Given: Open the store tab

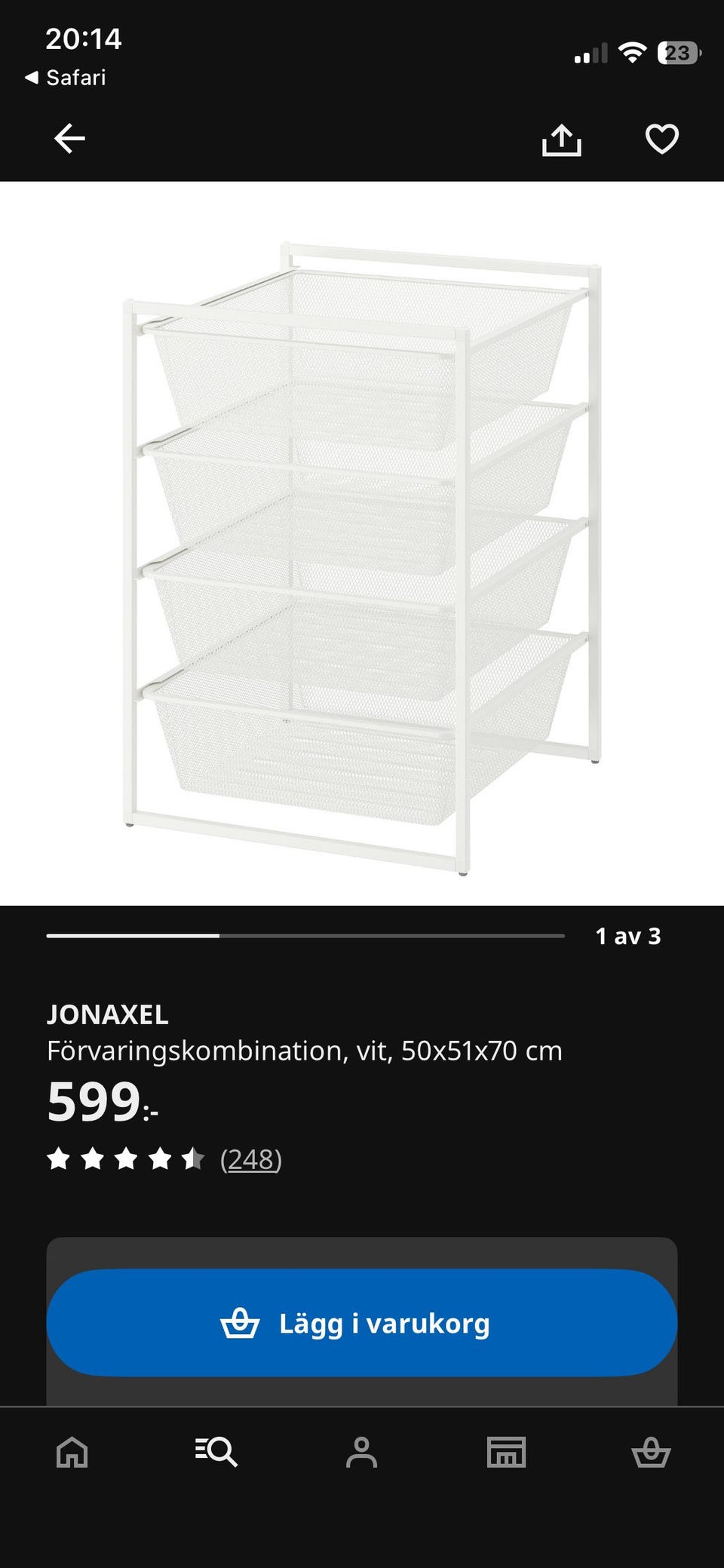Looking at the screenshot, I should point(506,1451).
